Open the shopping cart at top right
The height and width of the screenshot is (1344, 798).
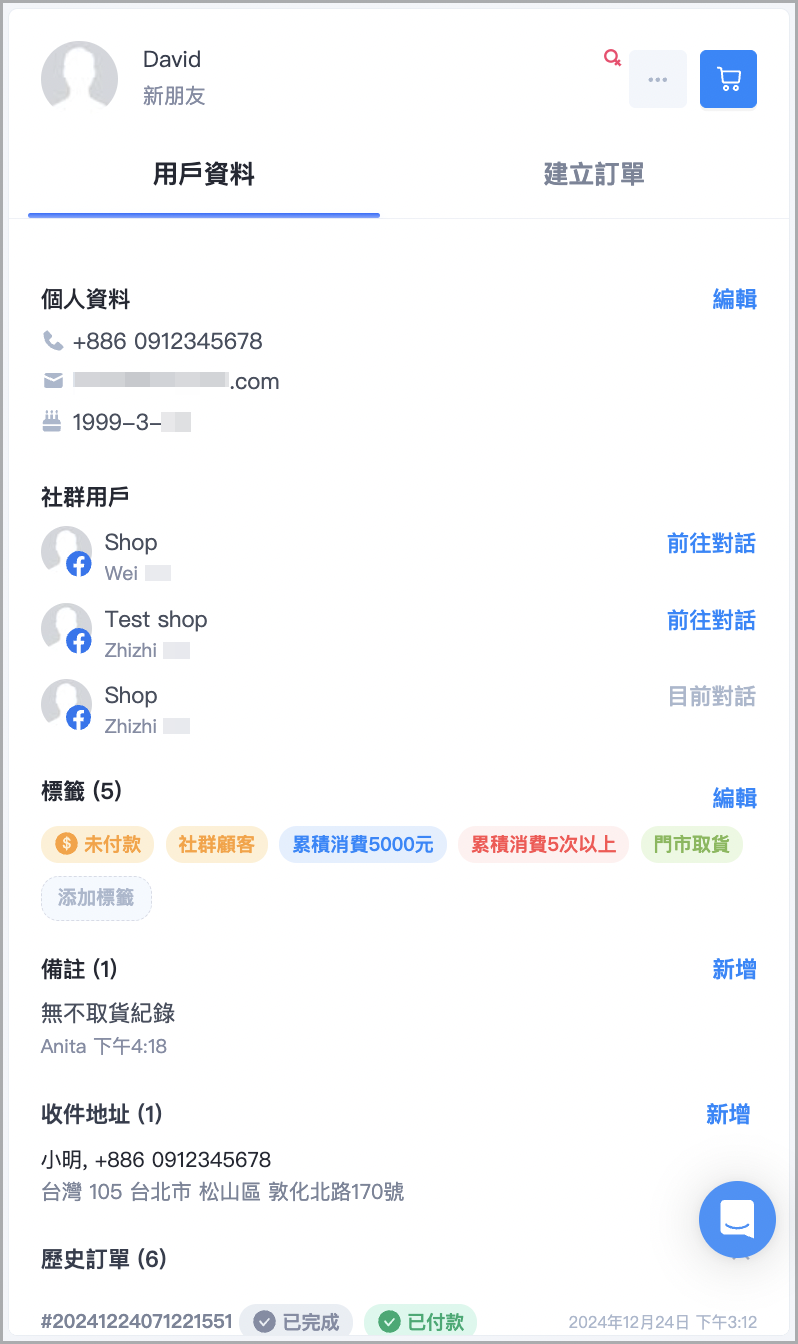click(727, 78)
